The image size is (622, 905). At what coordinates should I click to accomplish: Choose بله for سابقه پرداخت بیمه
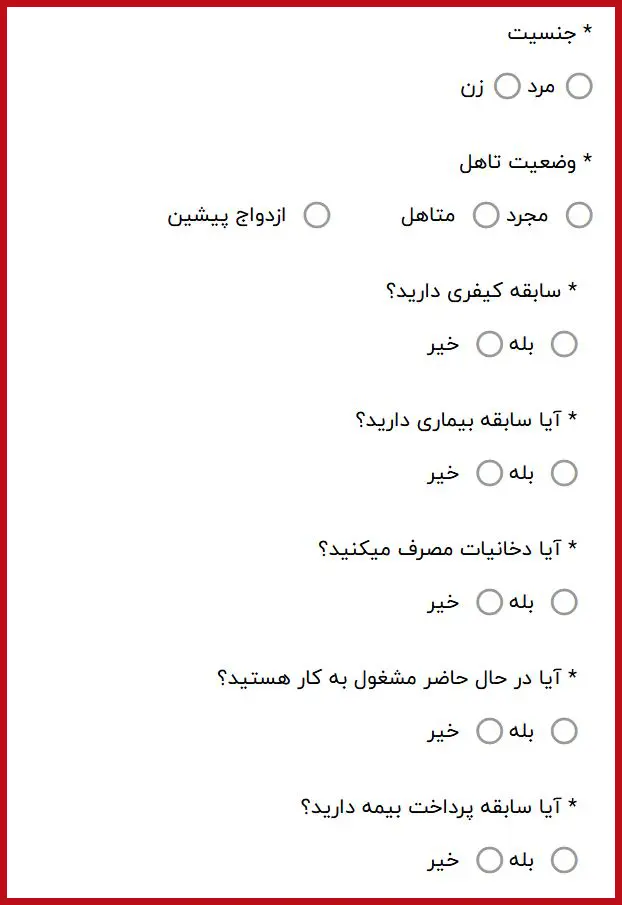click(564, 860)
